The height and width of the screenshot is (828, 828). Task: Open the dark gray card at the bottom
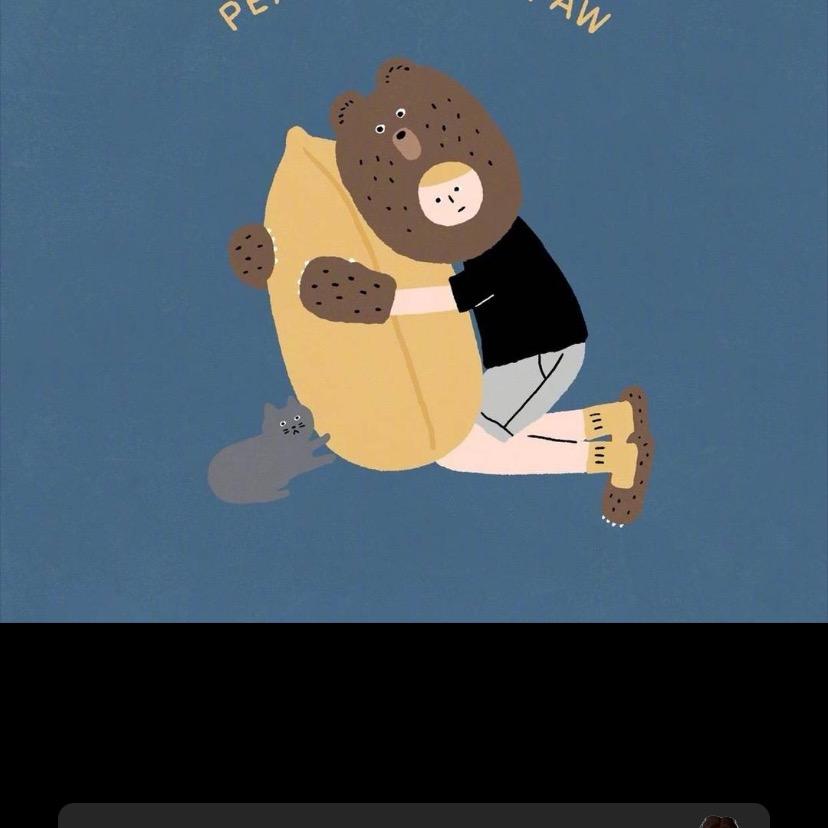pyautogui.click(x=413, y=815)
